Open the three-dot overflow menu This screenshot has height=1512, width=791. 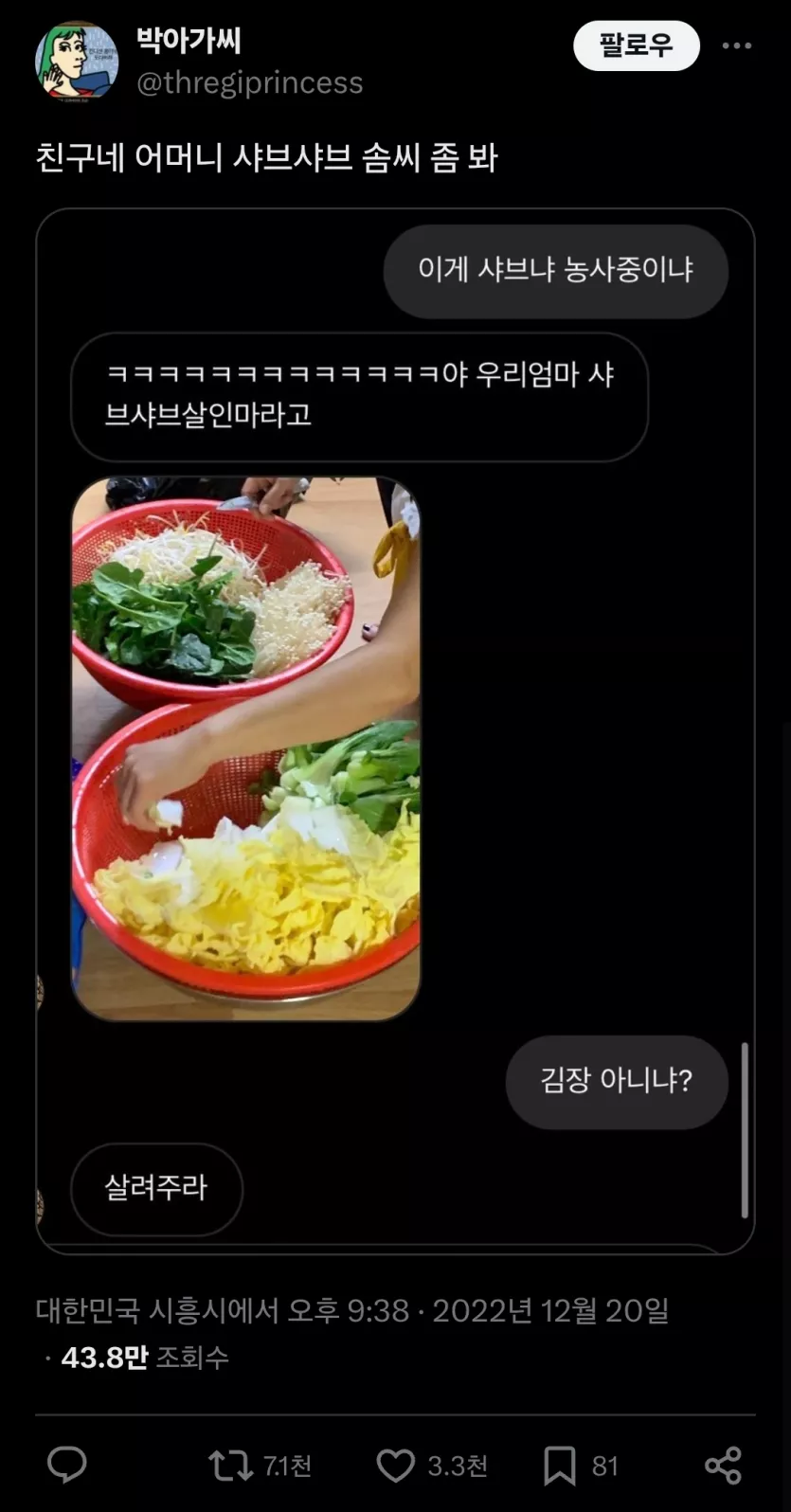click(x=737, y=45)
